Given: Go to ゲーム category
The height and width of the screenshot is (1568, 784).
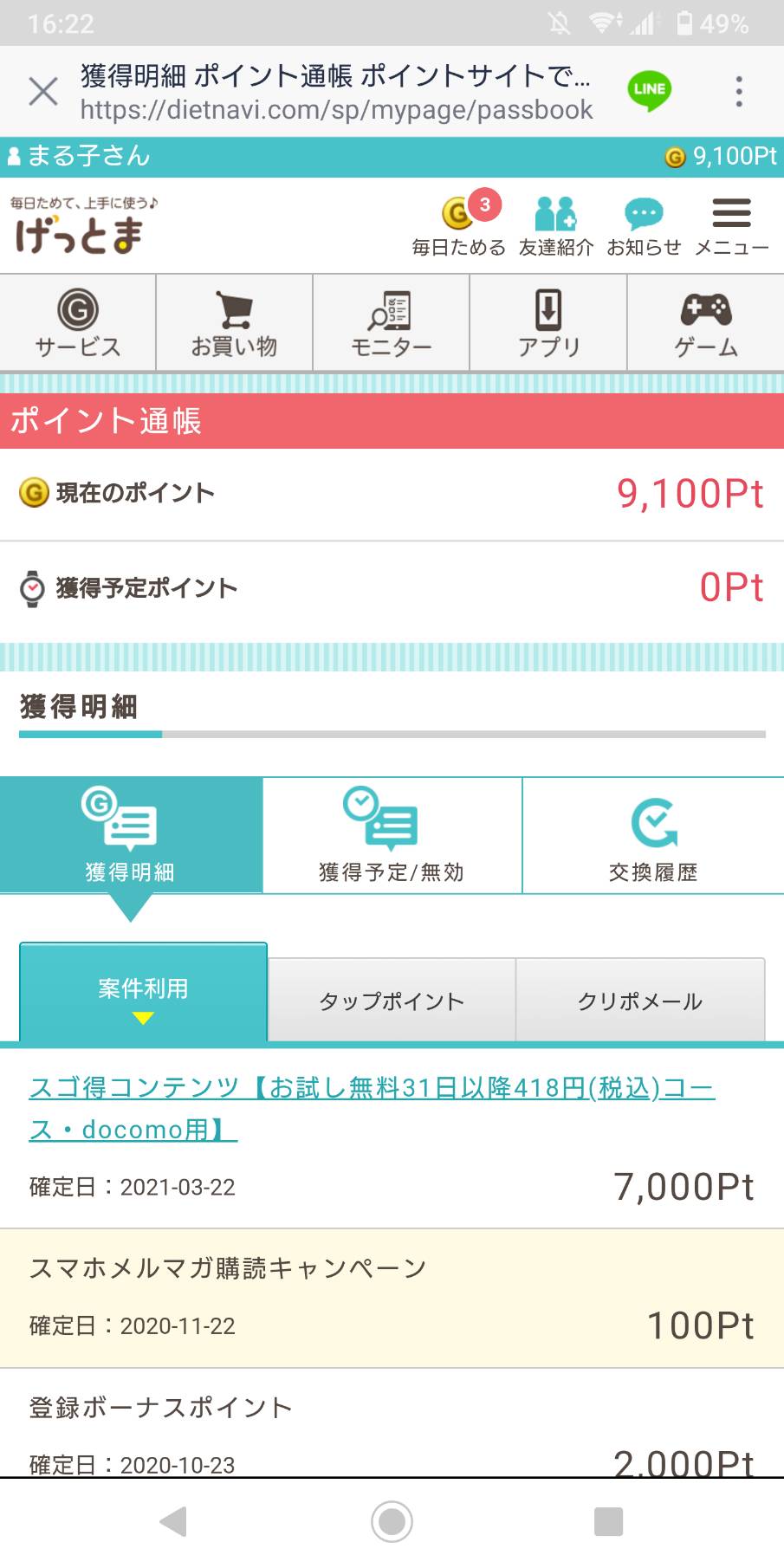Looking at the screenshot, I should pyautogui.click(x=706, y=323).
